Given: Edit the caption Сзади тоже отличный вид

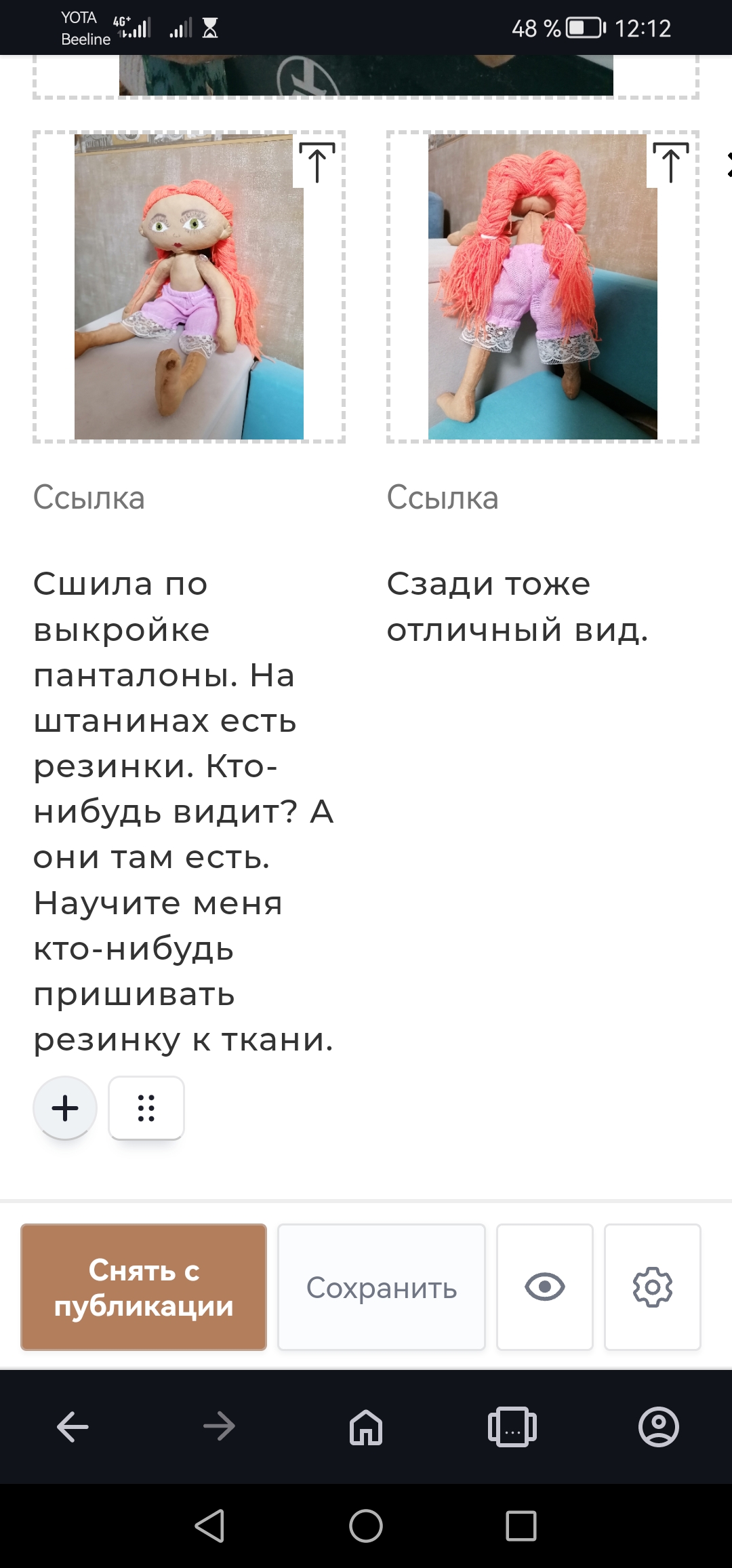Looking at the screenshot, I should point(517,607).
